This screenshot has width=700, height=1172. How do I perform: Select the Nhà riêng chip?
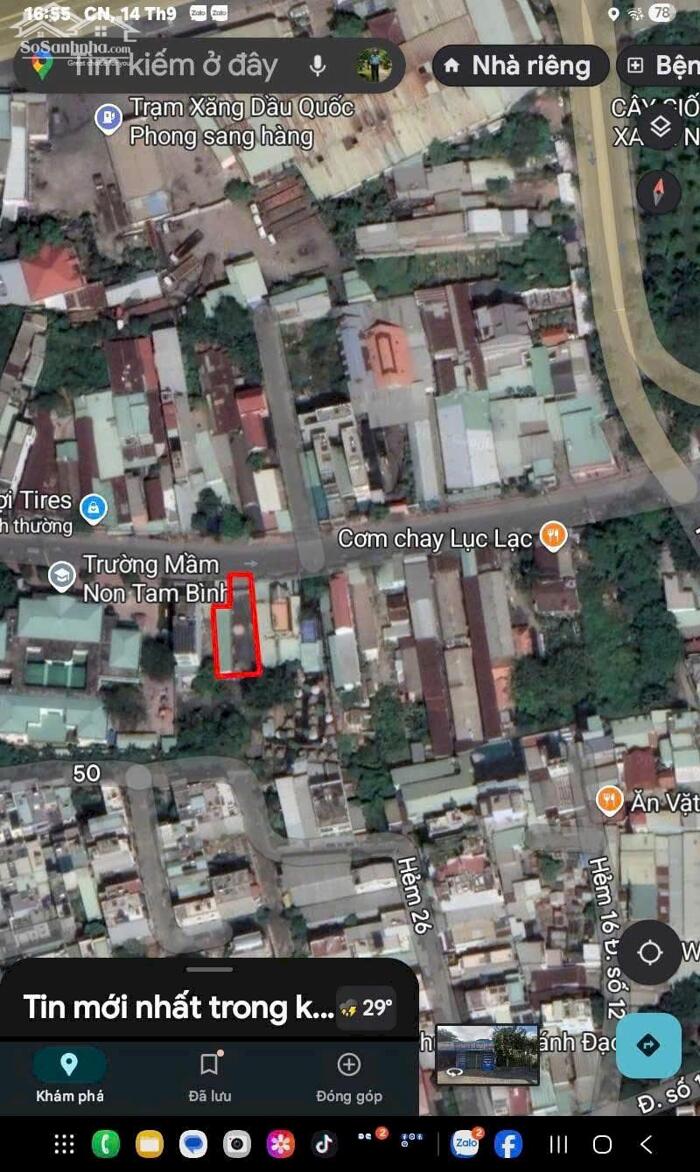tap(520, 66)
